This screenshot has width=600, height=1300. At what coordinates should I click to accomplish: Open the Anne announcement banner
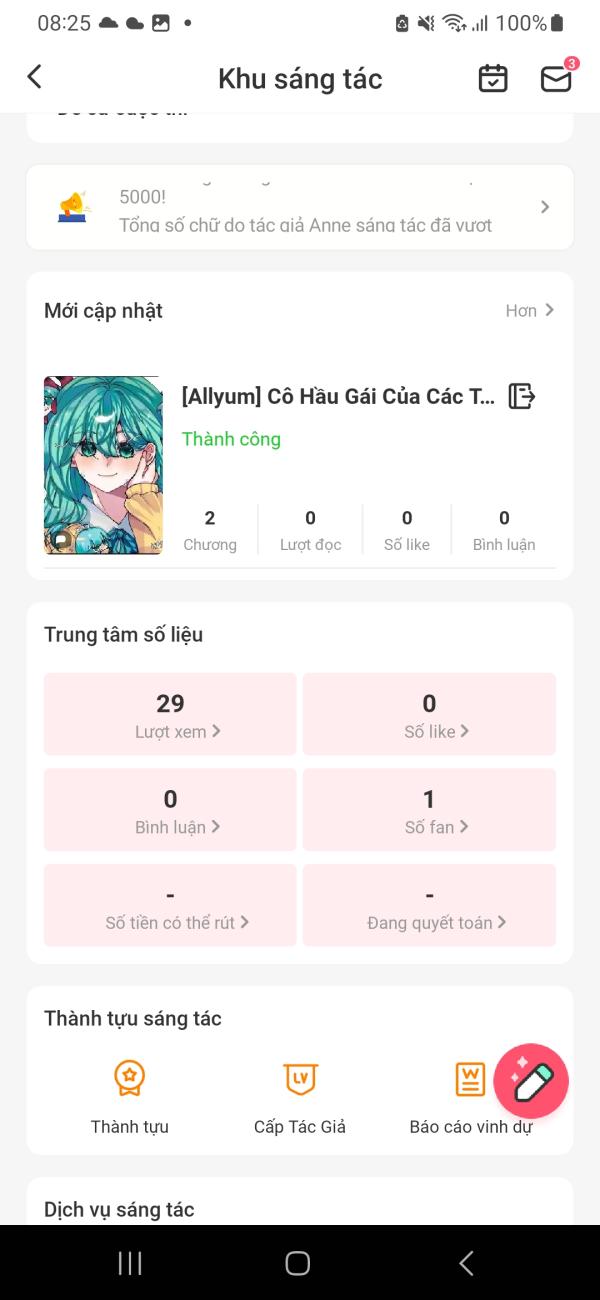pos(300,207)
